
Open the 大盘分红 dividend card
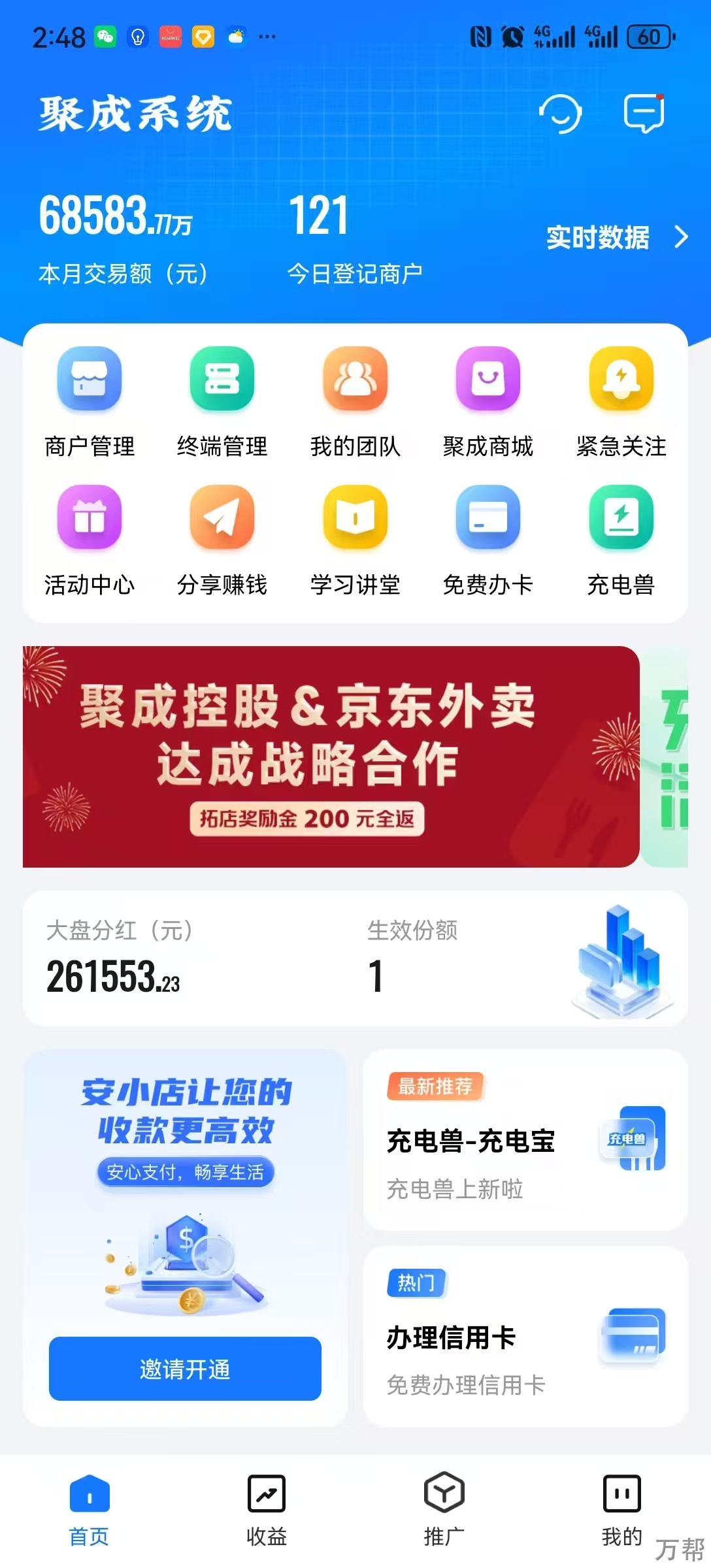point(355,958)
